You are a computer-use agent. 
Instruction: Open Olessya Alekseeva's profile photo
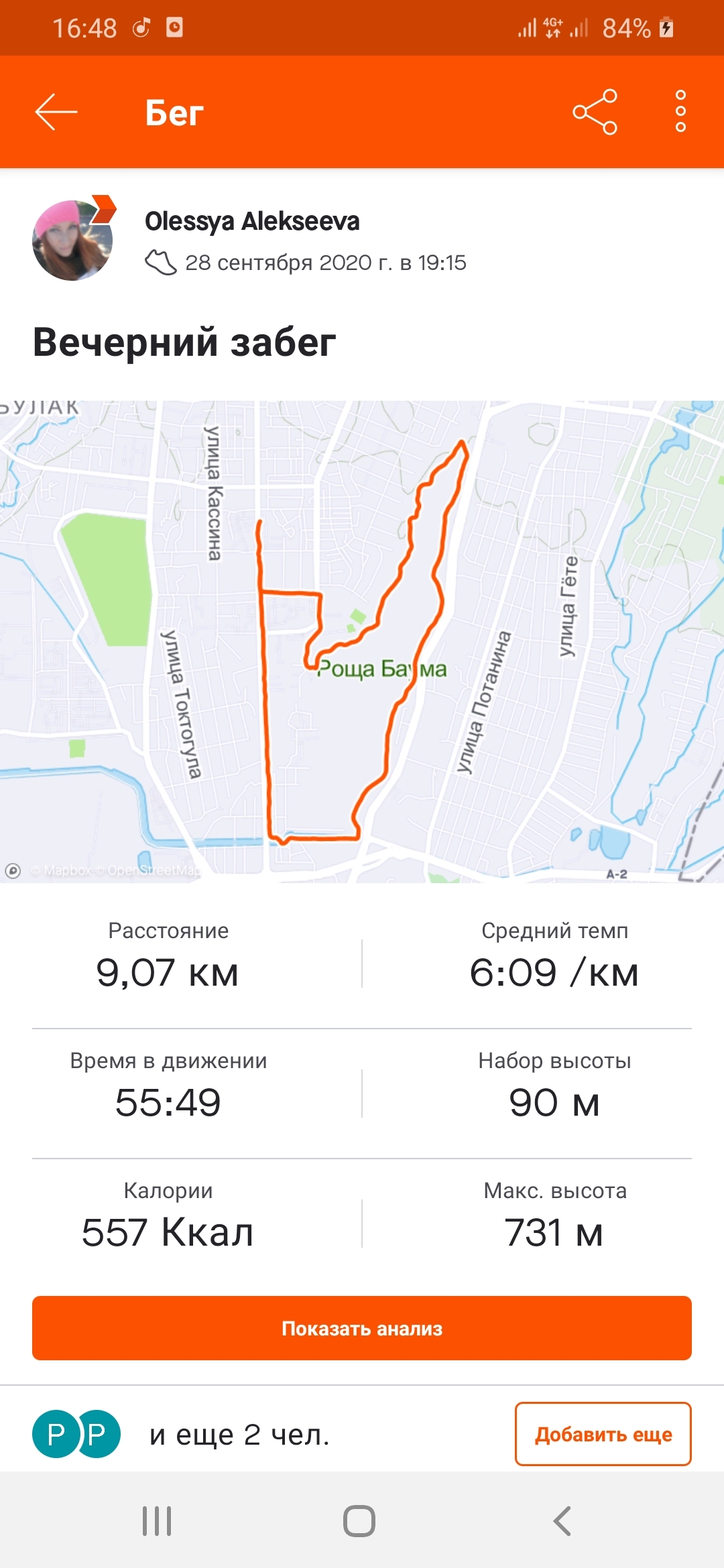72,240
